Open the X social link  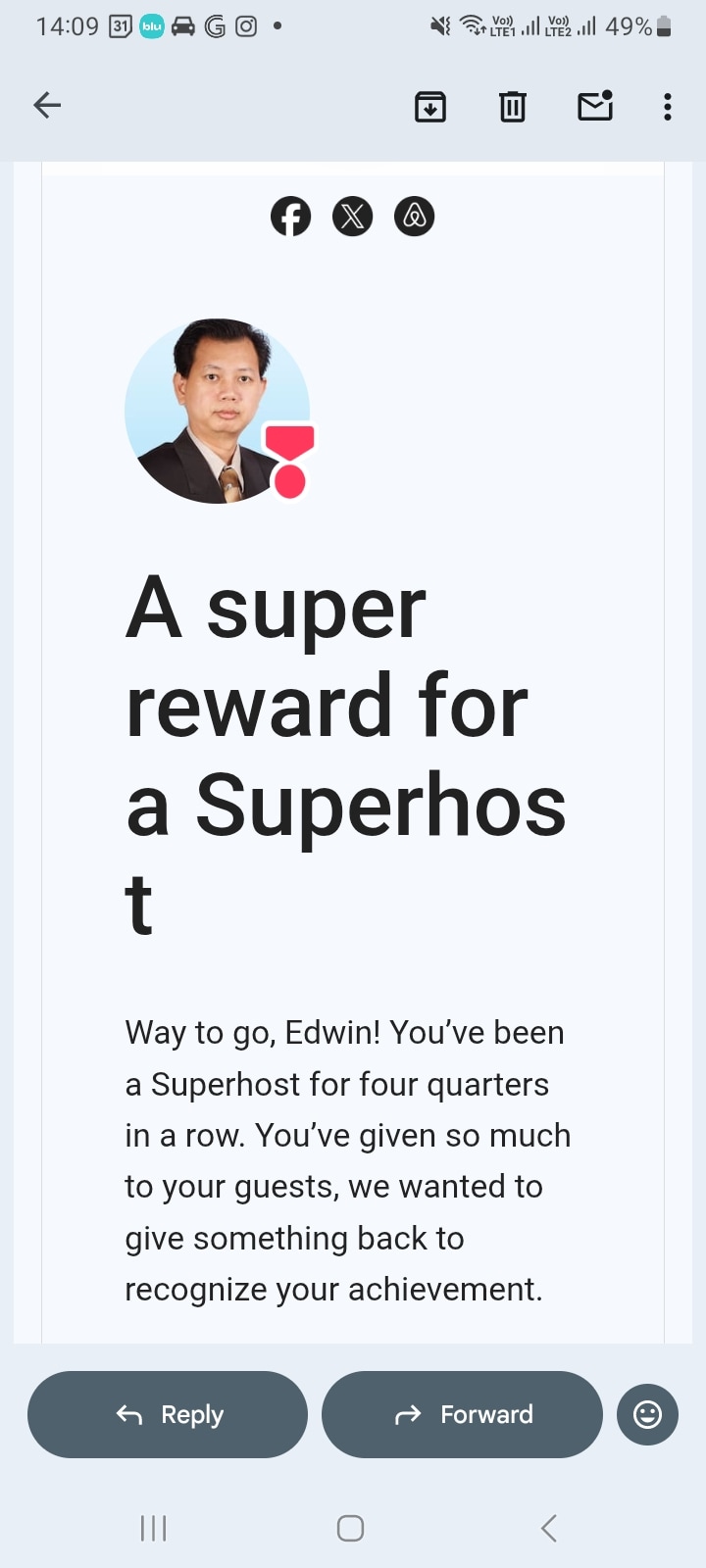[x=353, y=217]
